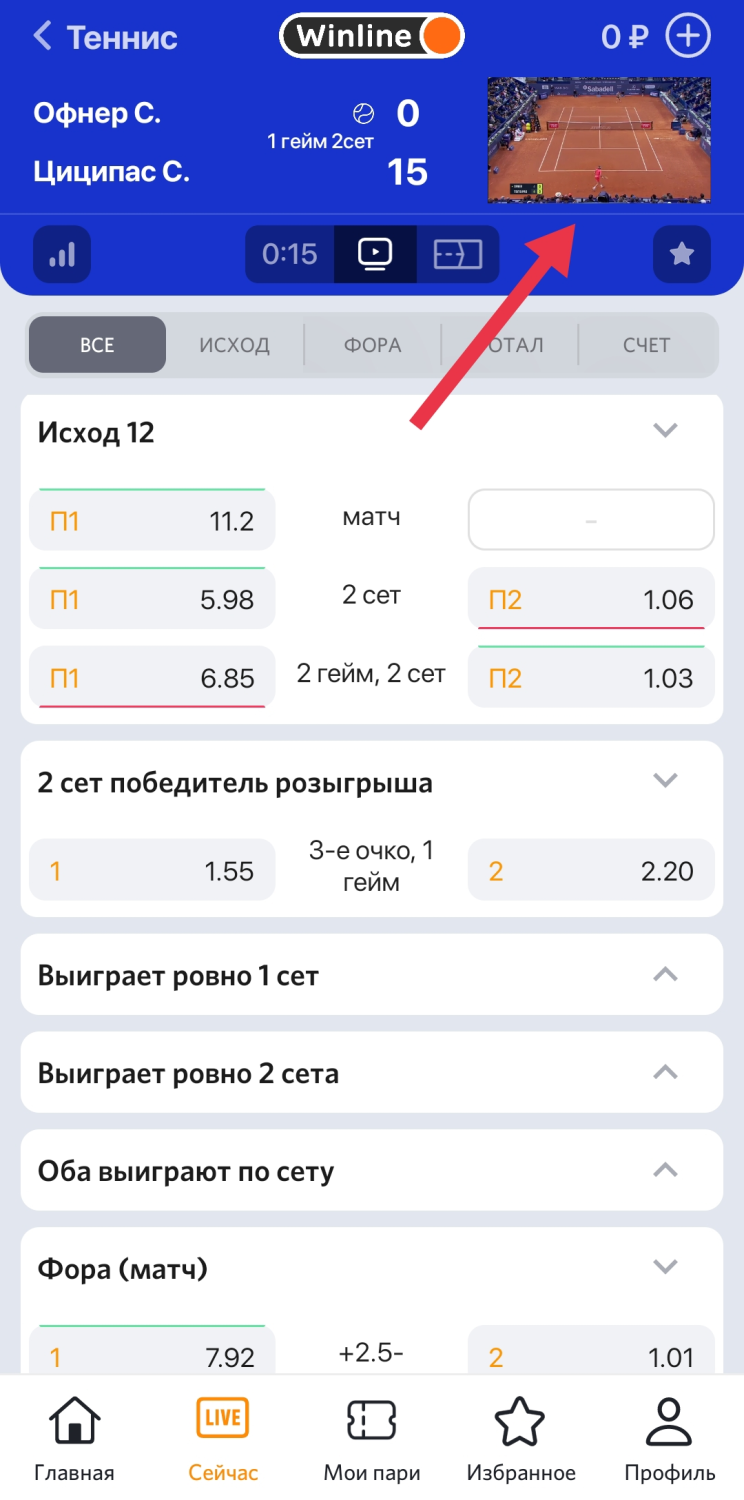Select the ИСХОД filter tab
This screenshot has height=1500, width=744.
click(x=234, y=345)
